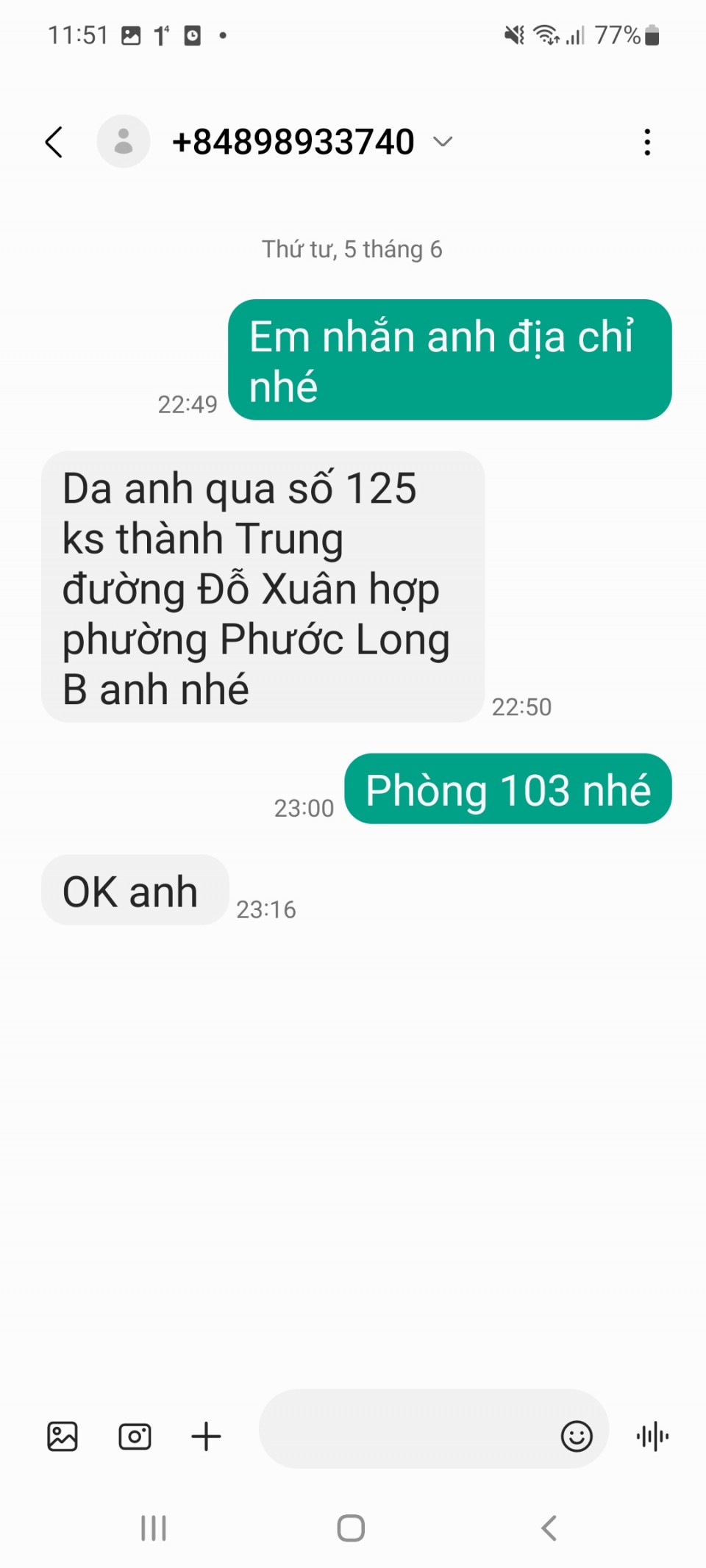Go back to the conversations list
The image size is (706, 1568).
(54, 142)
